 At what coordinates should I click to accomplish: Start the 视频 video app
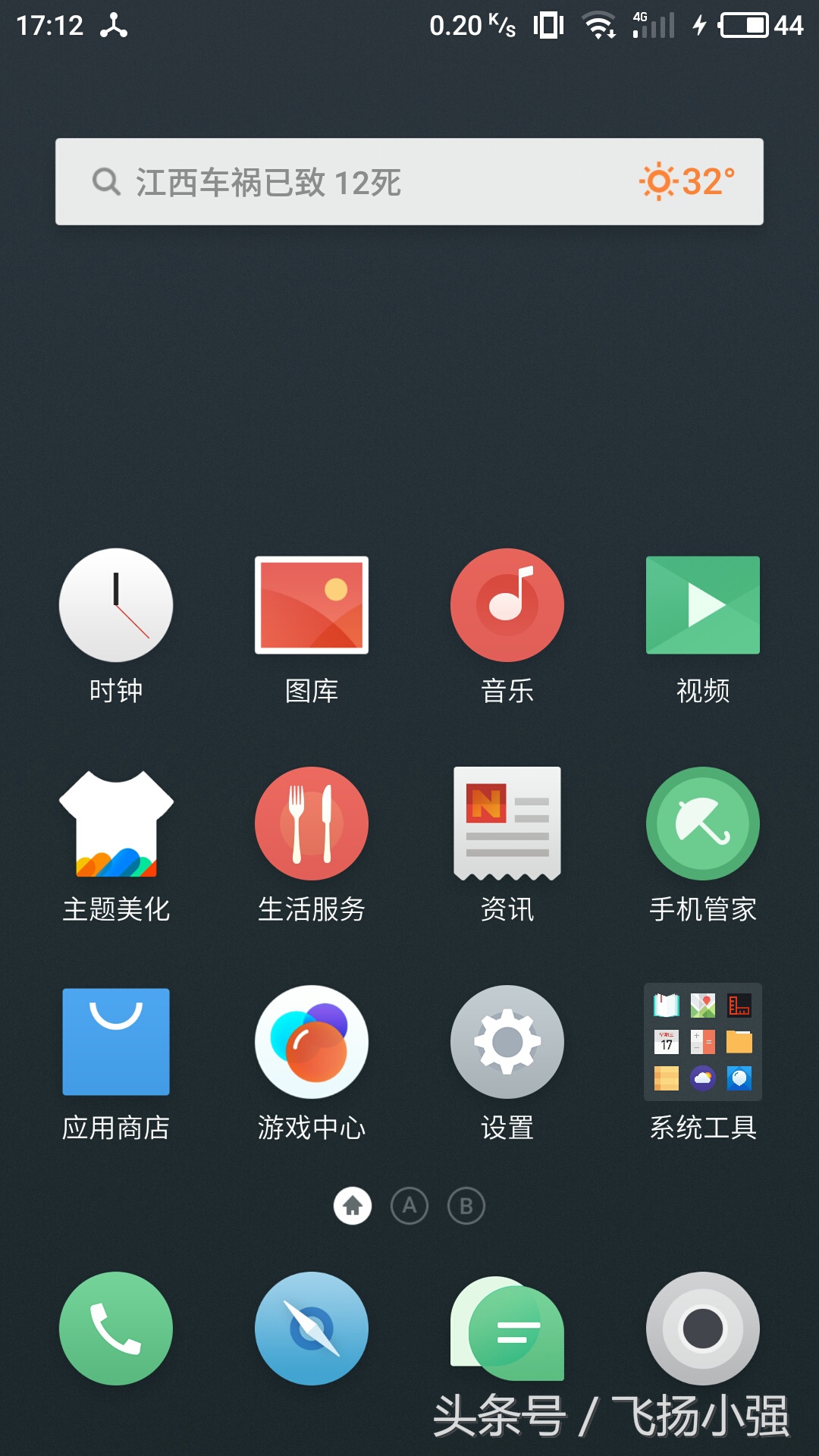[702, 605]
